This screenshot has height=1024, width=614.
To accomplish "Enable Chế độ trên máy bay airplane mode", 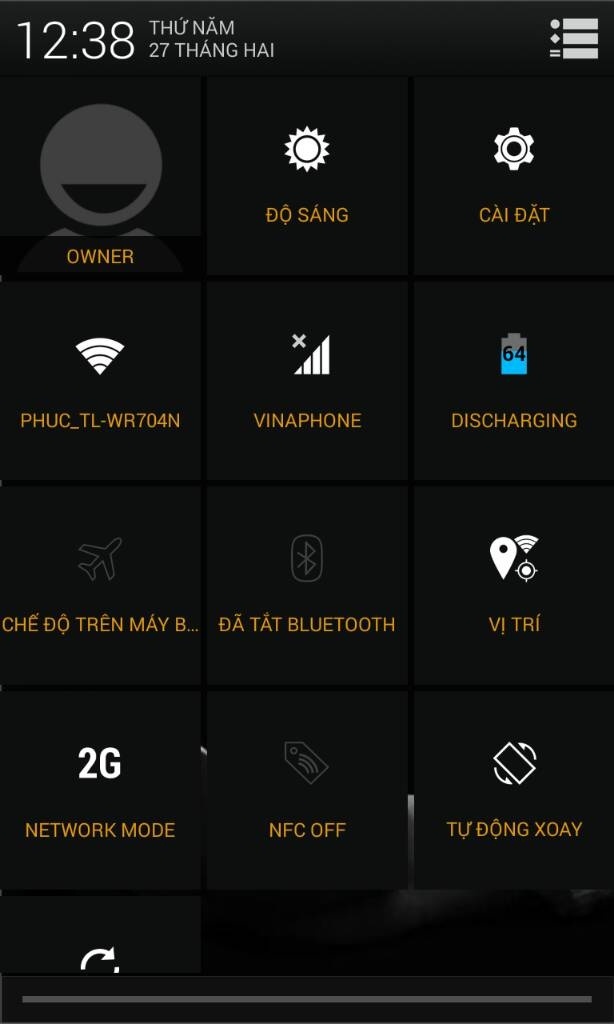I will click(x=100, y=585).
